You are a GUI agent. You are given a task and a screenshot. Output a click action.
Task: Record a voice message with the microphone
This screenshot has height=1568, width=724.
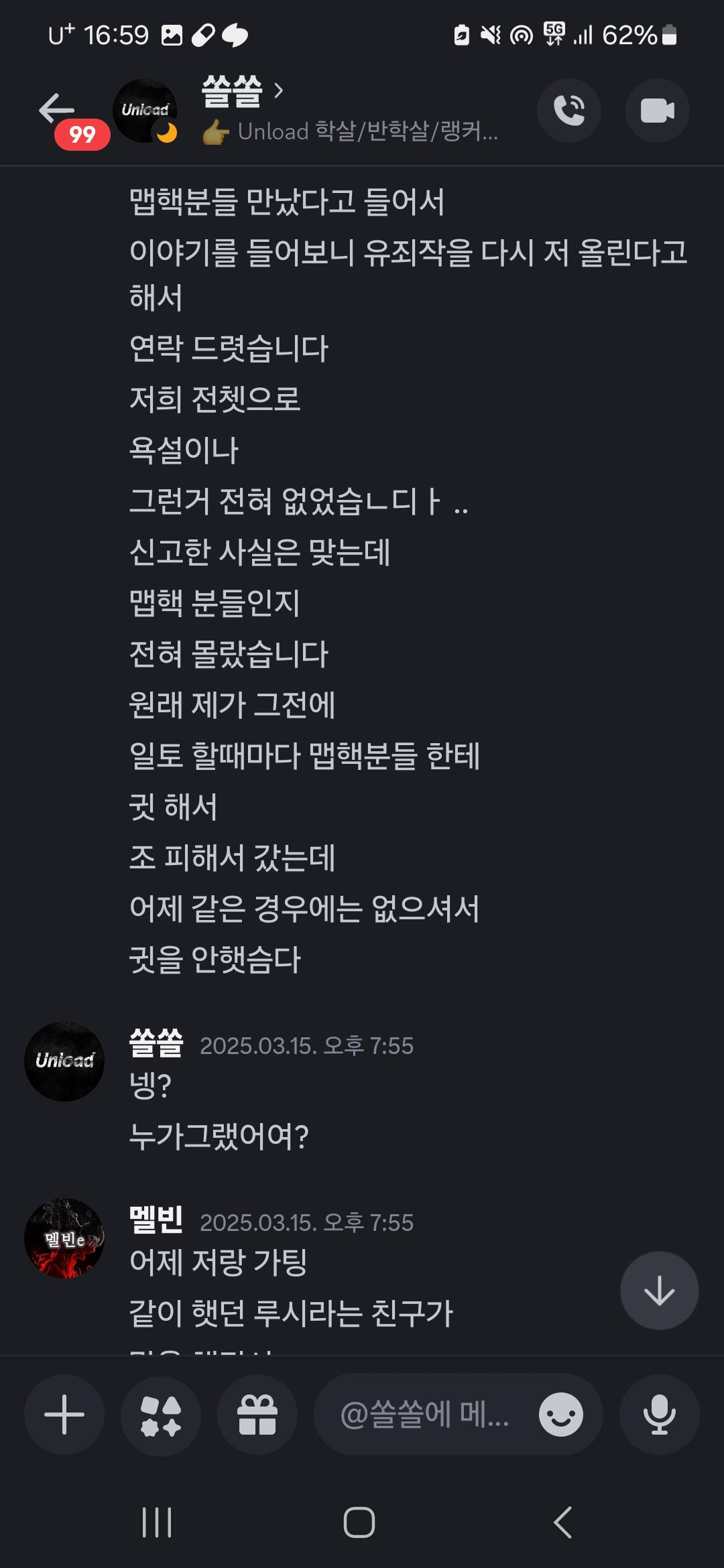click(x=659, y=1414)
